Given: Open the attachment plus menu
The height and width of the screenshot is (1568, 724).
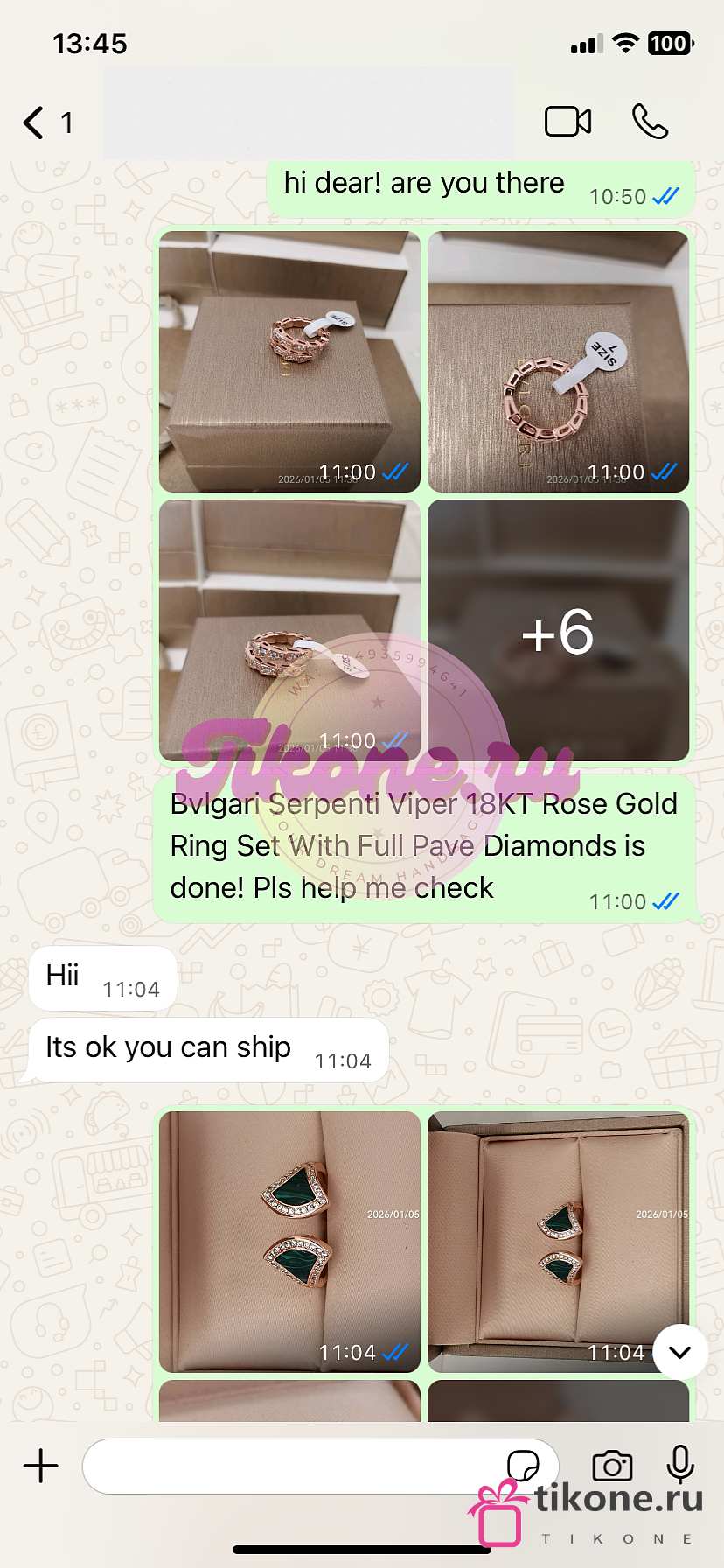Looking at the screenshot, I should pyautogui.click(x=40, y=1466).
